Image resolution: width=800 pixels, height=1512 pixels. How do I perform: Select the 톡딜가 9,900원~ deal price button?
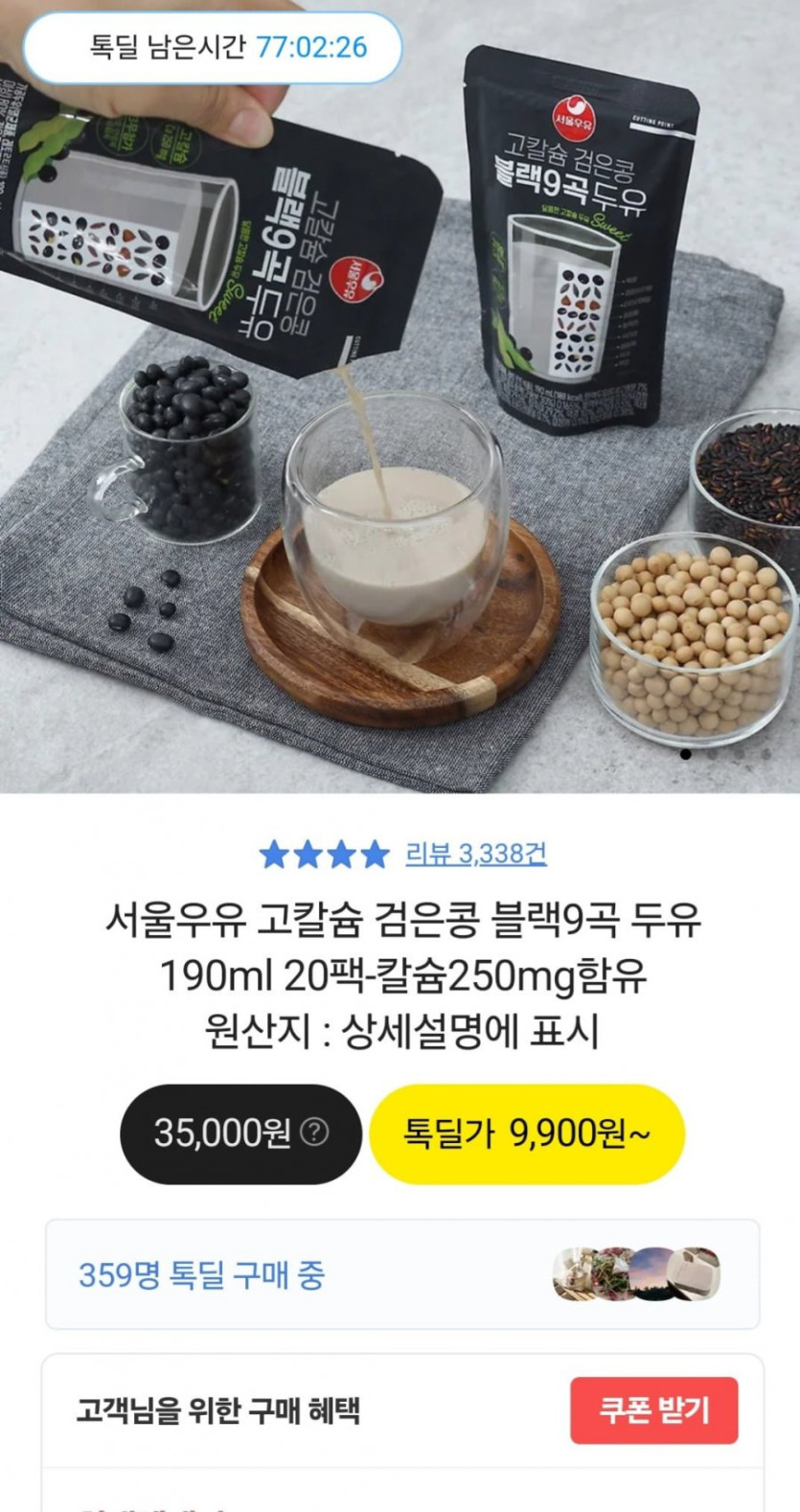coord(526,1134)
